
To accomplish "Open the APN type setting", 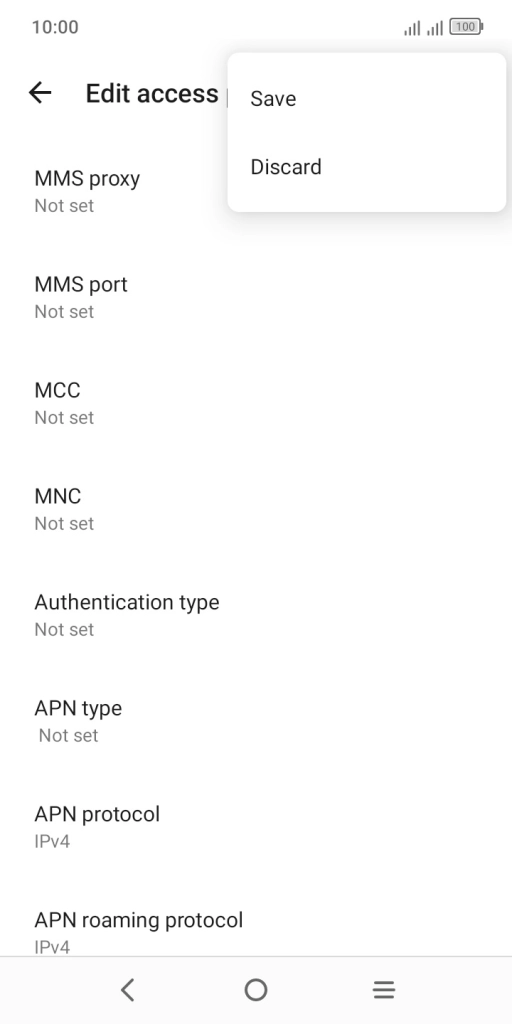I will [x=256, y=720].
